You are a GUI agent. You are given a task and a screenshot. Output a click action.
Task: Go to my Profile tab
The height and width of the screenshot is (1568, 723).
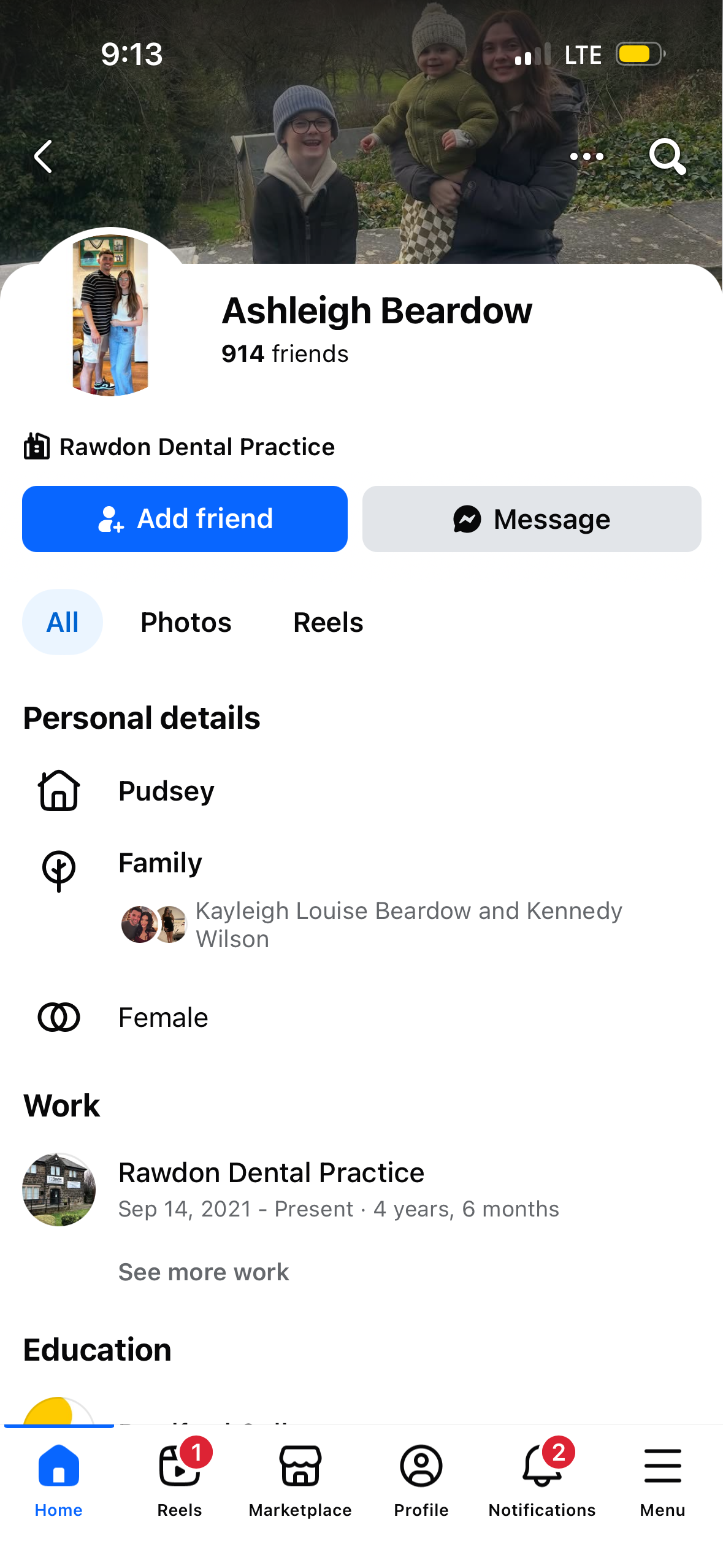[421, 1478]
